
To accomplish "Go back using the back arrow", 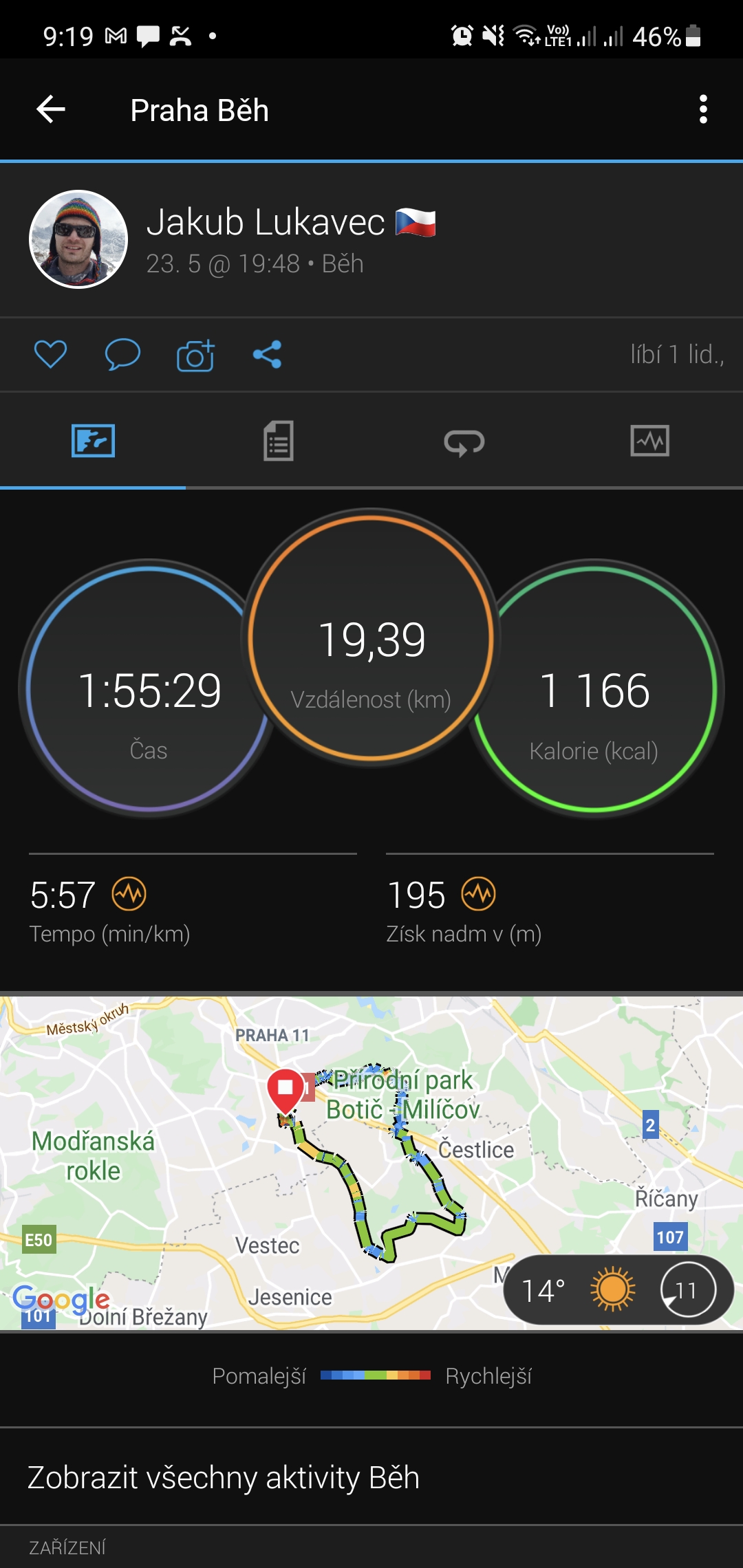I will click(x=51, y=109).
